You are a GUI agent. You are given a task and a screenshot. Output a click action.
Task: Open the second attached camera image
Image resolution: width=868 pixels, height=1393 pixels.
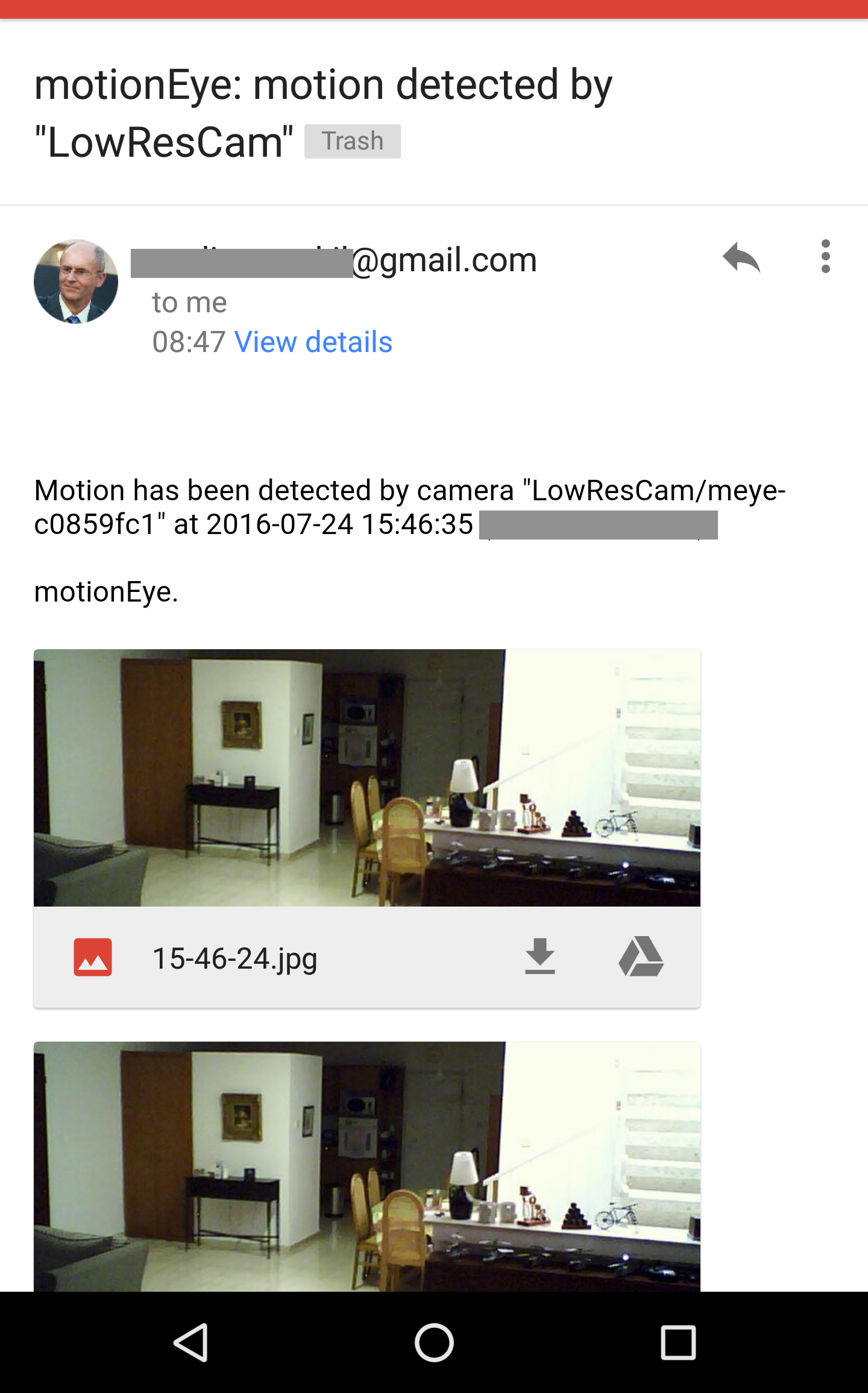point(366,1166)
